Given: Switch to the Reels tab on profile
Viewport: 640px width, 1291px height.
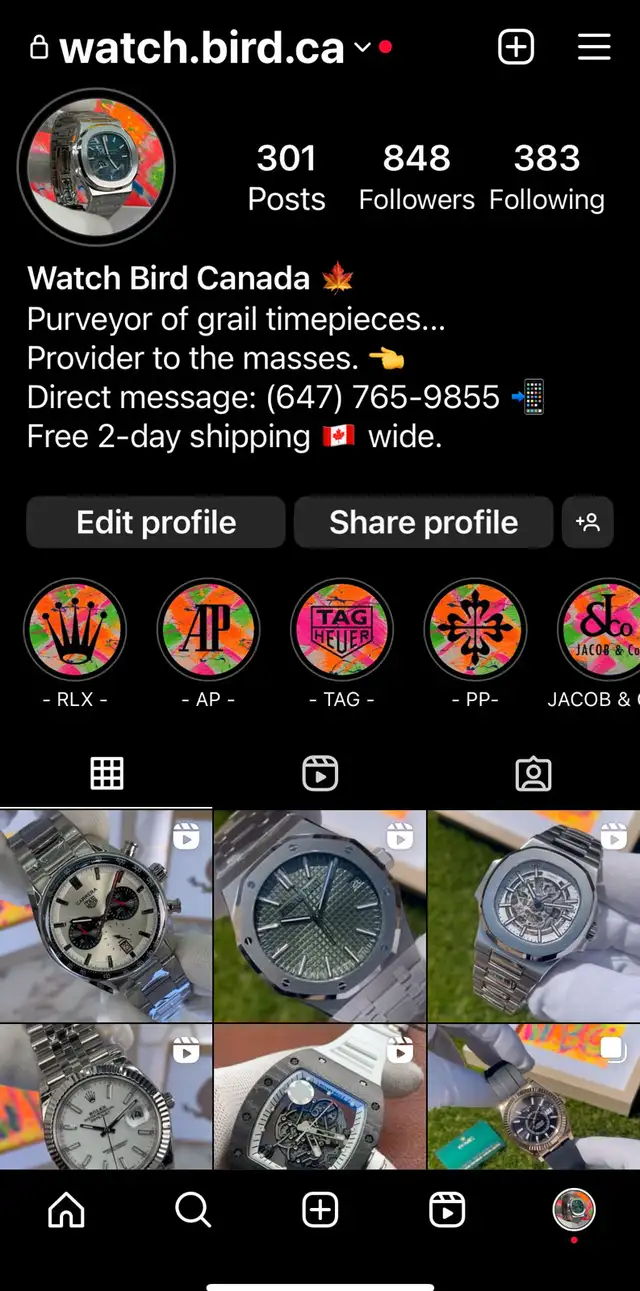Looking at the screenshot, I should coord(320,773).
